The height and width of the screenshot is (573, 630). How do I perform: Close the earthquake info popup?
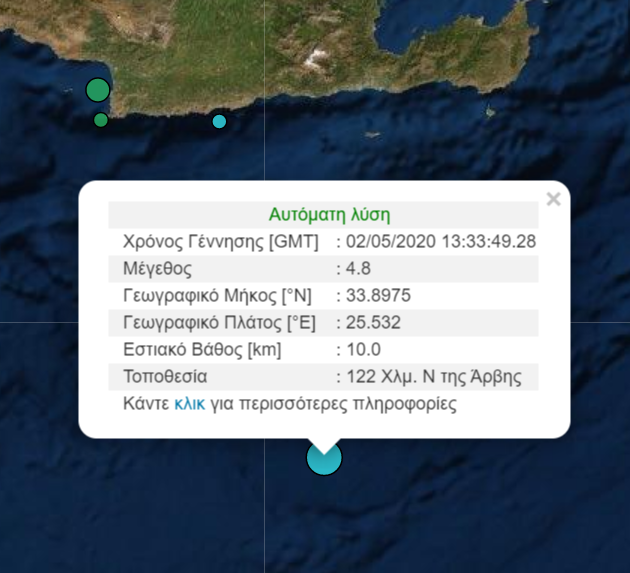[x=553, y=200]
